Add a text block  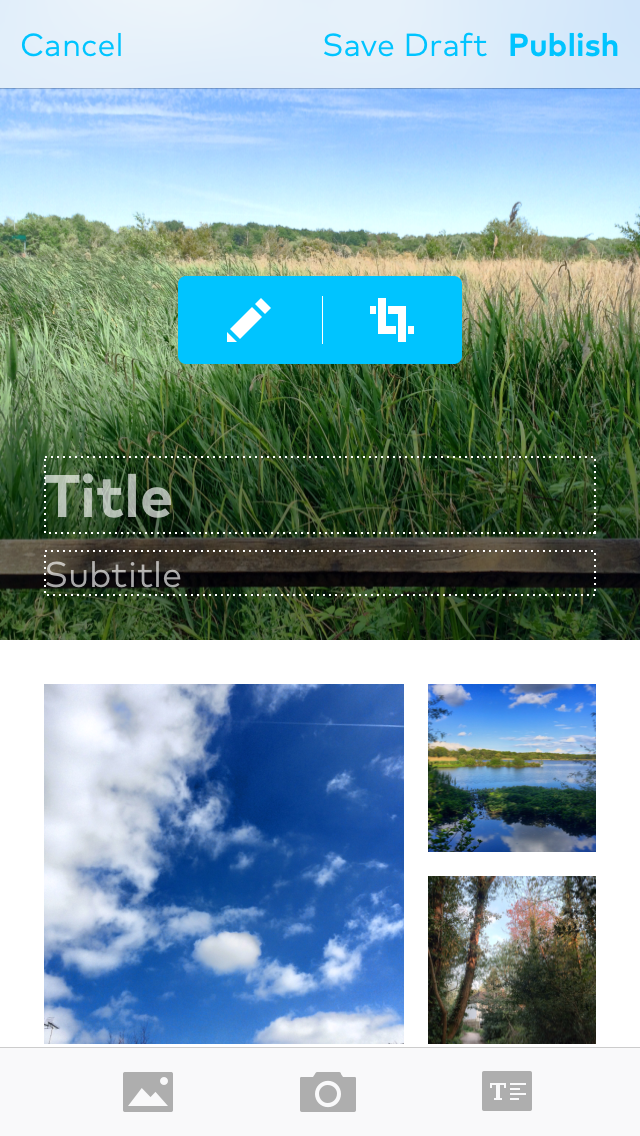pyautogui.click(x=506, y=1092)
